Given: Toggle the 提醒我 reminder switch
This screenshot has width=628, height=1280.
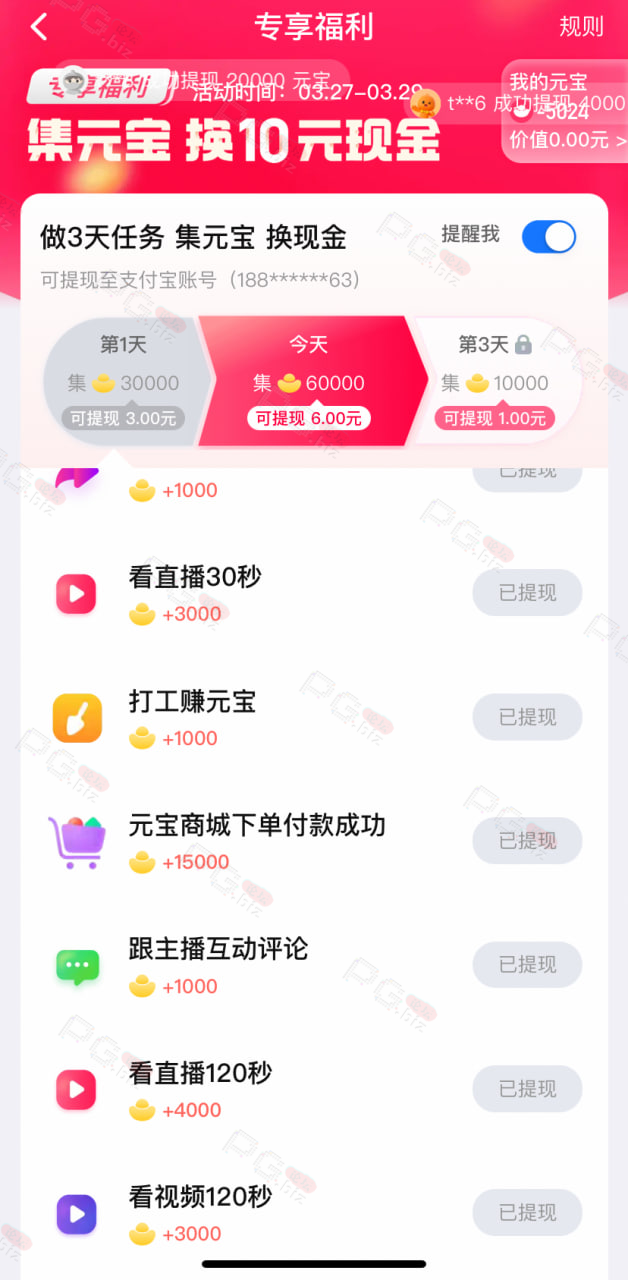Looking at the screenshot, I should point(549,237).
